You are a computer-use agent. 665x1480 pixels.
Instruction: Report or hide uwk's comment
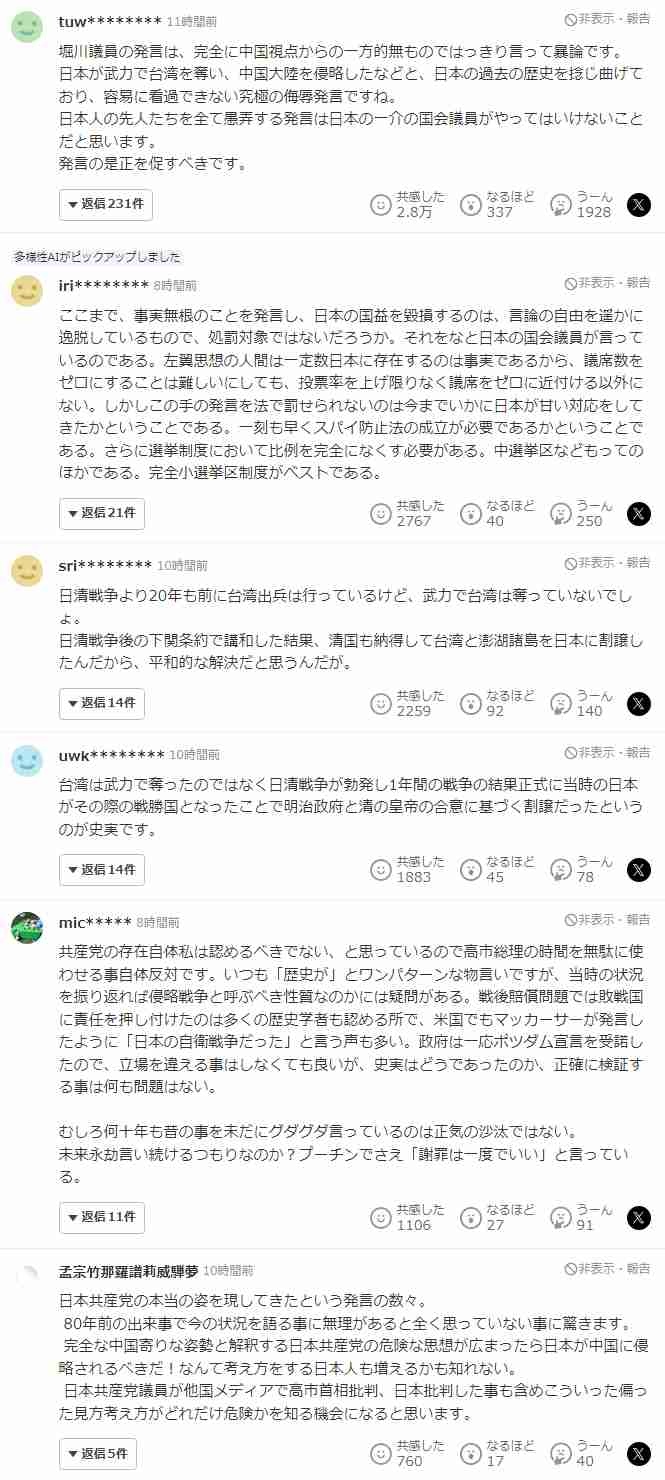pyautogui.click(x=607, y=753)
